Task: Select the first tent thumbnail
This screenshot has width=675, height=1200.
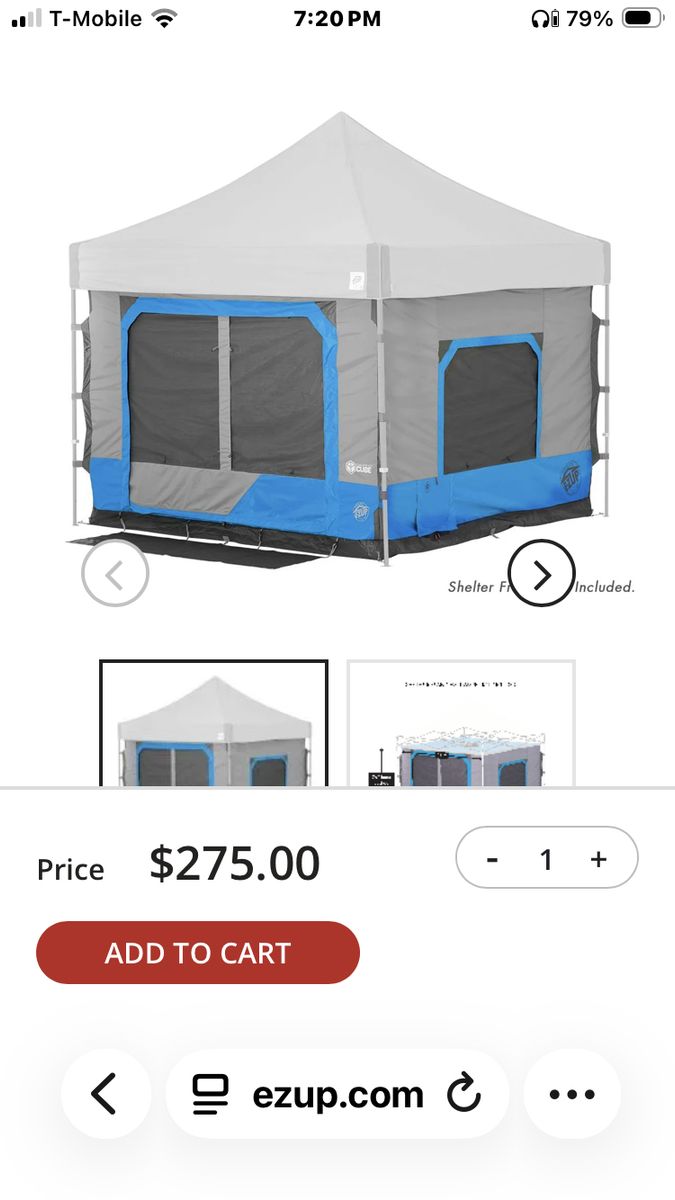Action: pos(214,724)
